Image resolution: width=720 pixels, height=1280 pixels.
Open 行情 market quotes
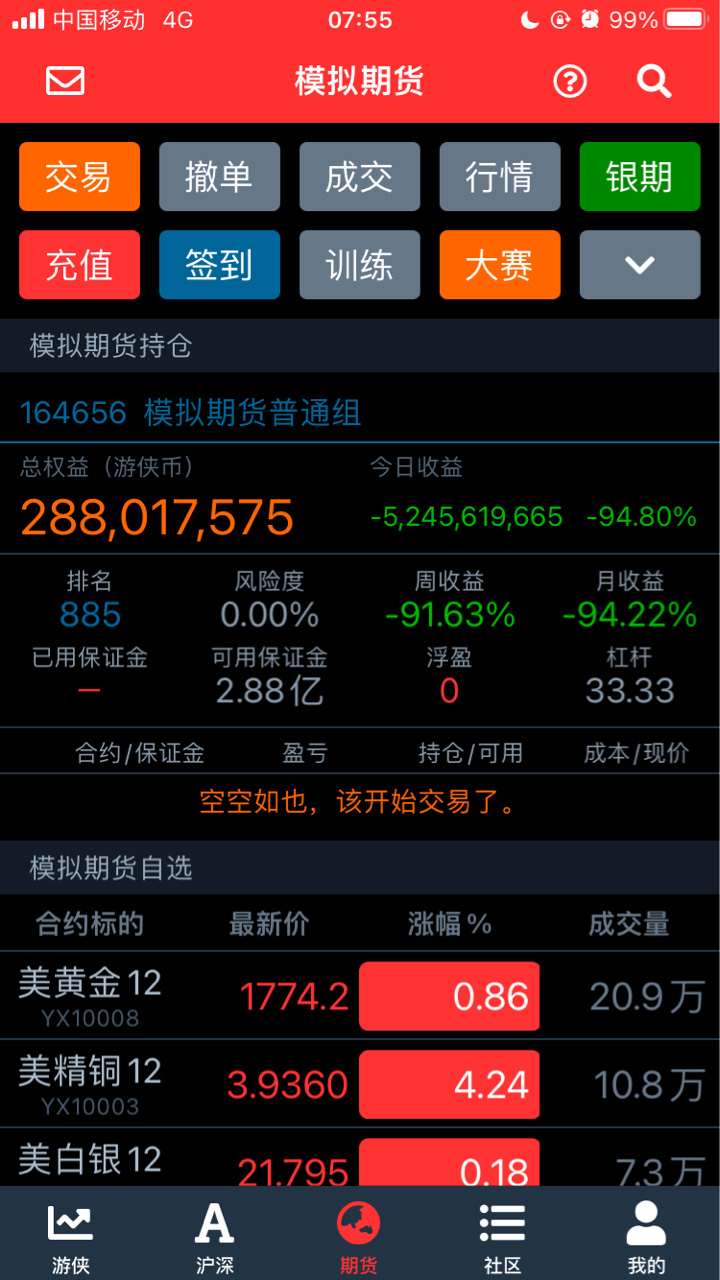point(499,177)
